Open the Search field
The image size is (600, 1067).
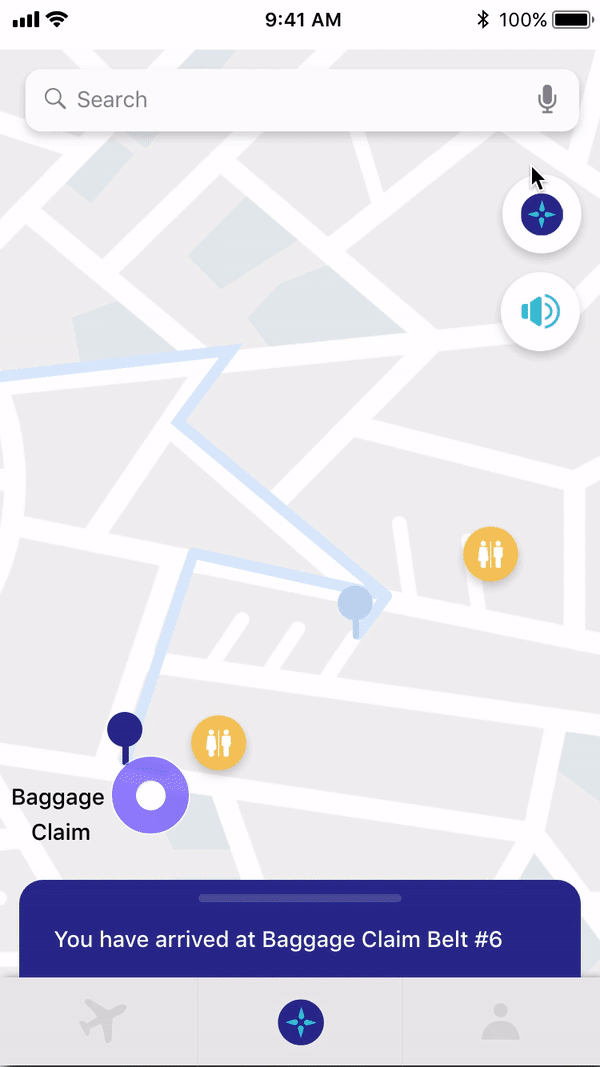(x=280, y=100)
